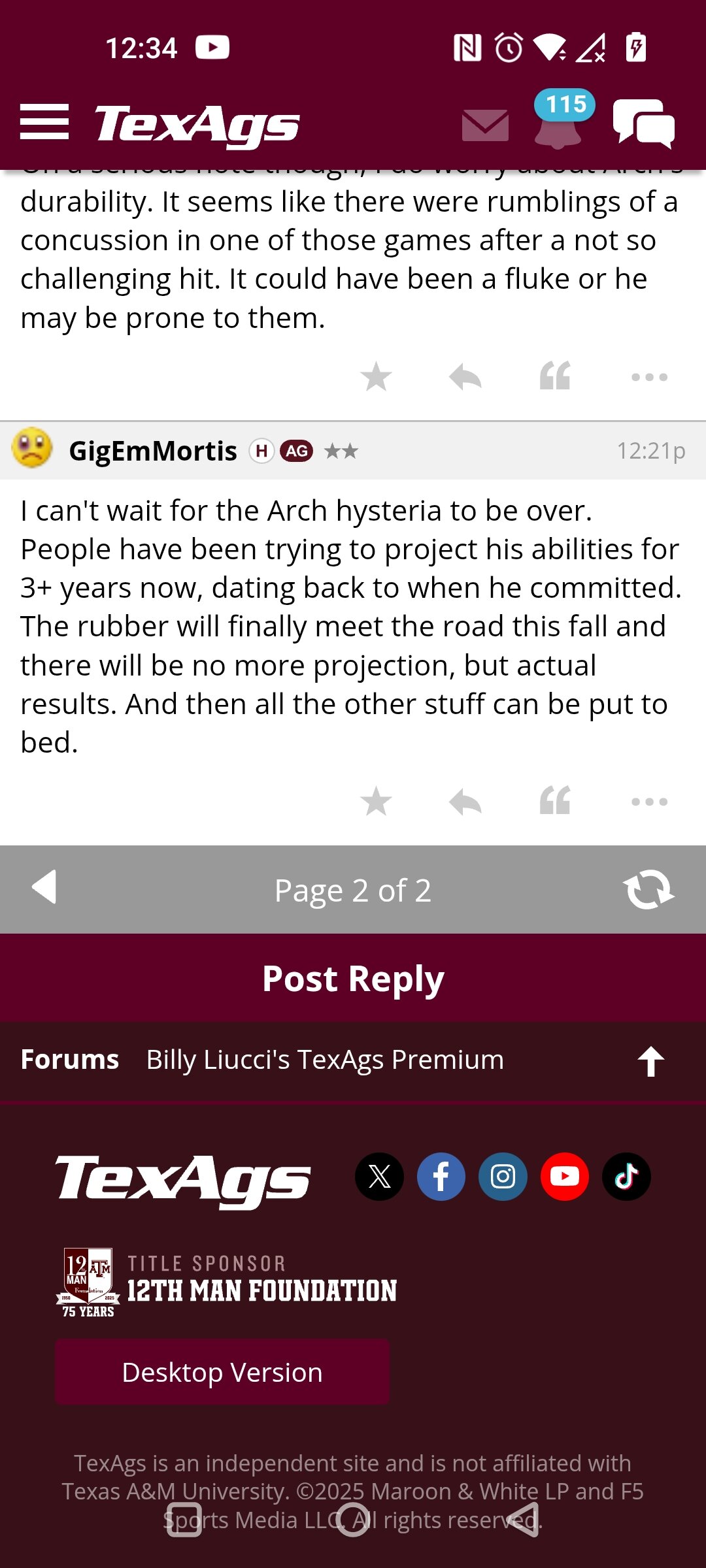
Task: Reply to GigEmMortis's post
Action: (x=465, y=802)
